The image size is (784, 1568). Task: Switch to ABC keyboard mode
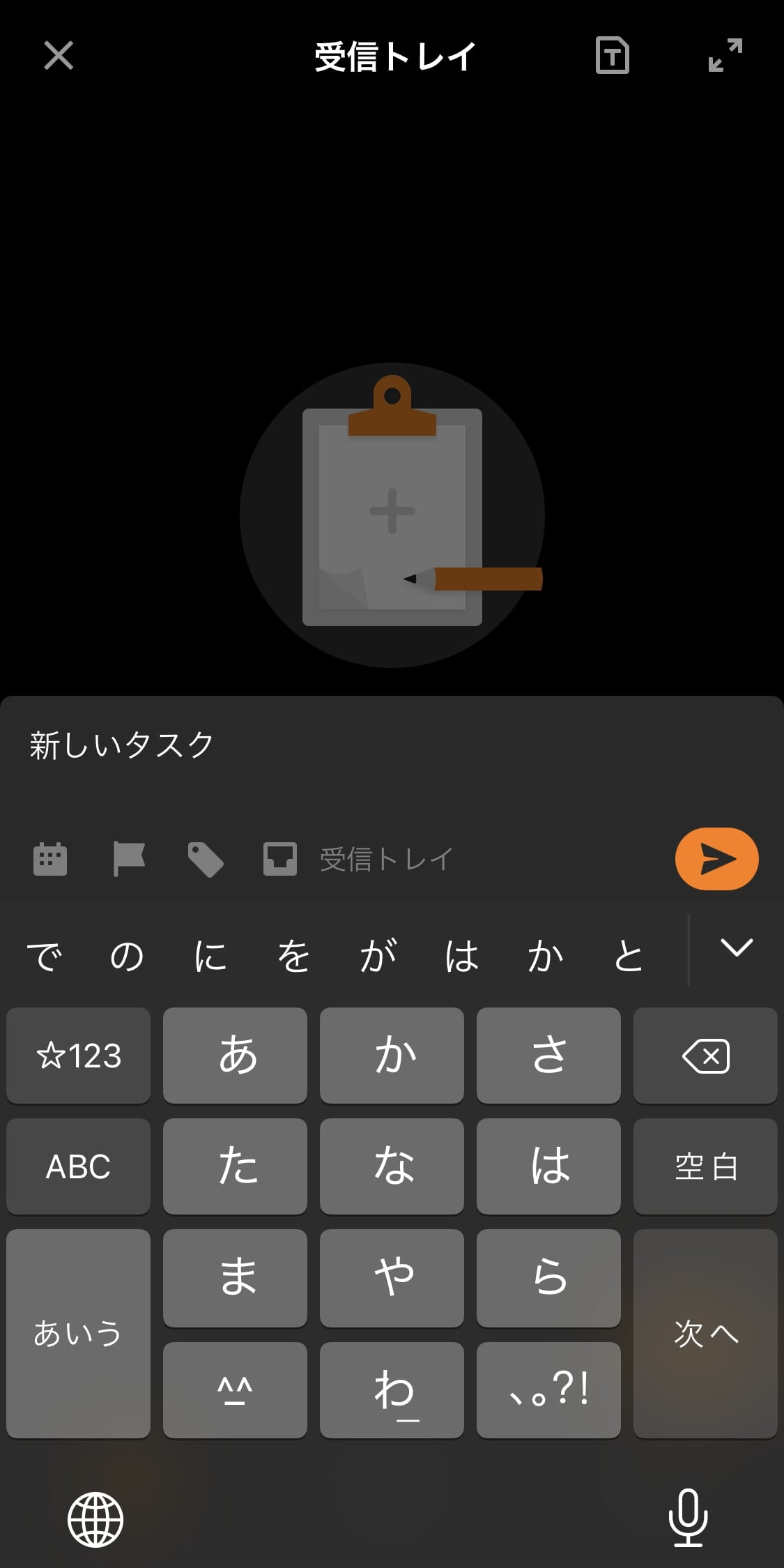pos(77,1166)
